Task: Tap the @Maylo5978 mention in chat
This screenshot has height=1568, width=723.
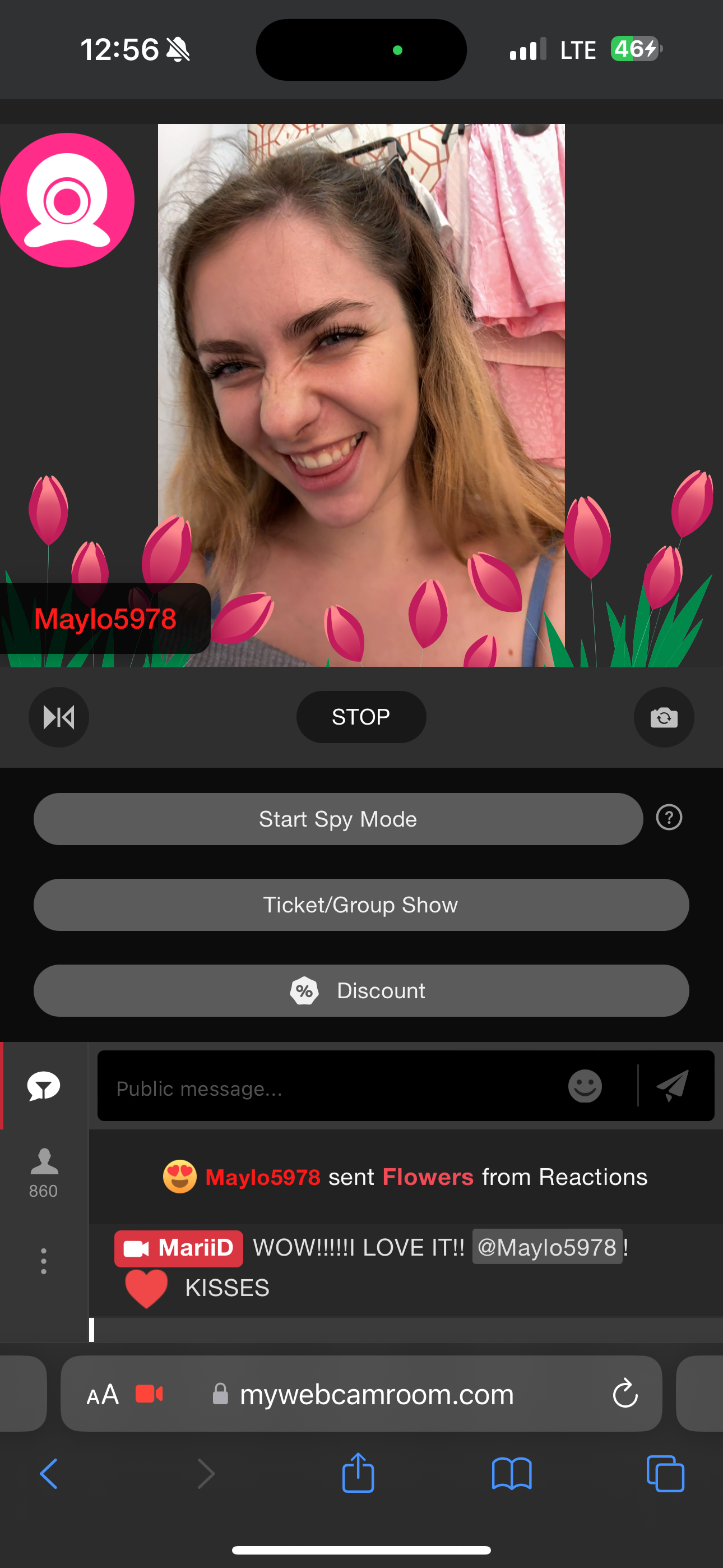Action: point(546,1247)
